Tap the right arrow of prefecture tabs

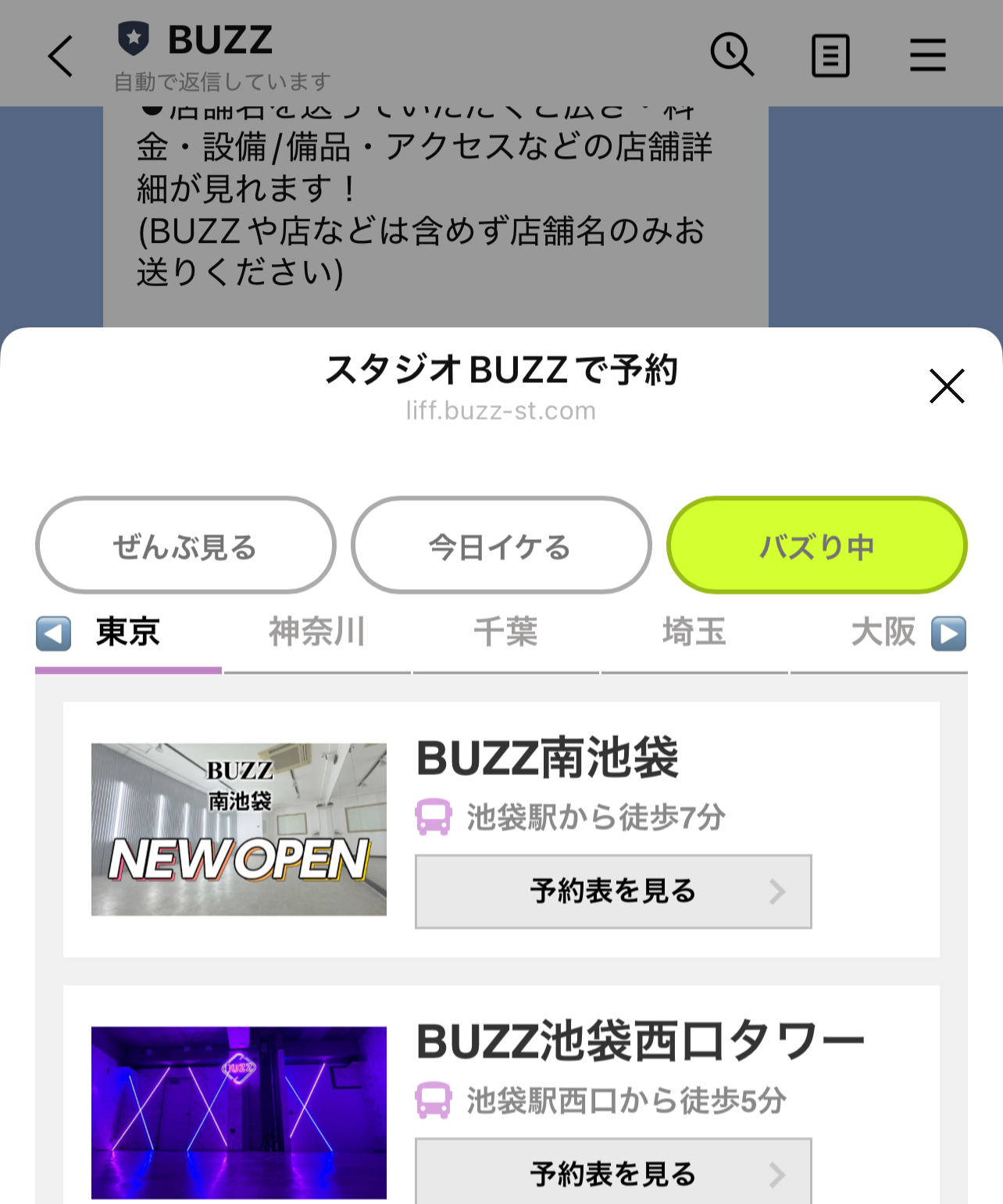point(948,633)
